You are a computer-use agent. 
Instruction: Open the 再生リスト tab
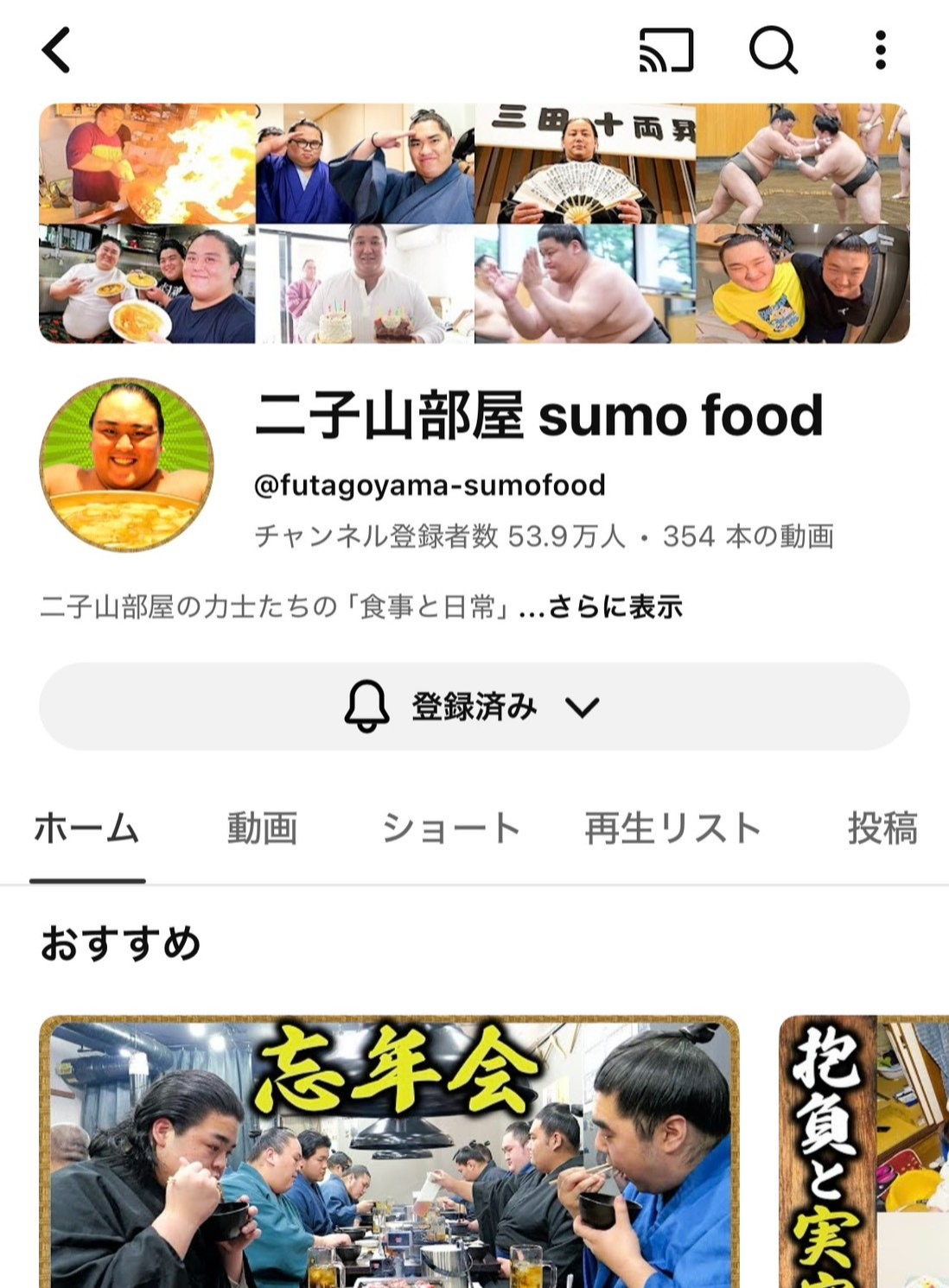pyautogui.click(x=672, y=828)
